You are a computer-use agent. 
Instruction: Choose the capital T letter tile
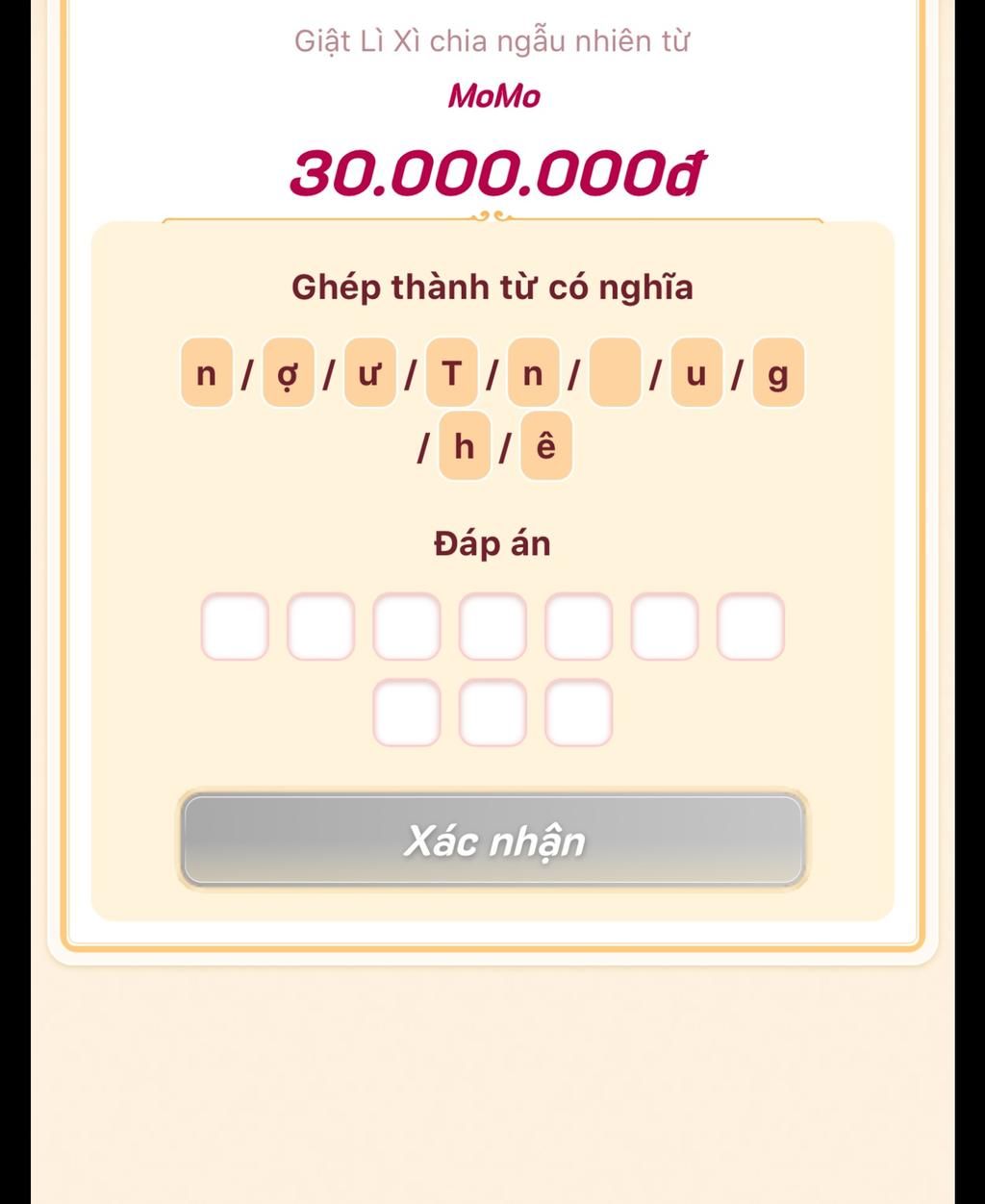pos(451,373)
